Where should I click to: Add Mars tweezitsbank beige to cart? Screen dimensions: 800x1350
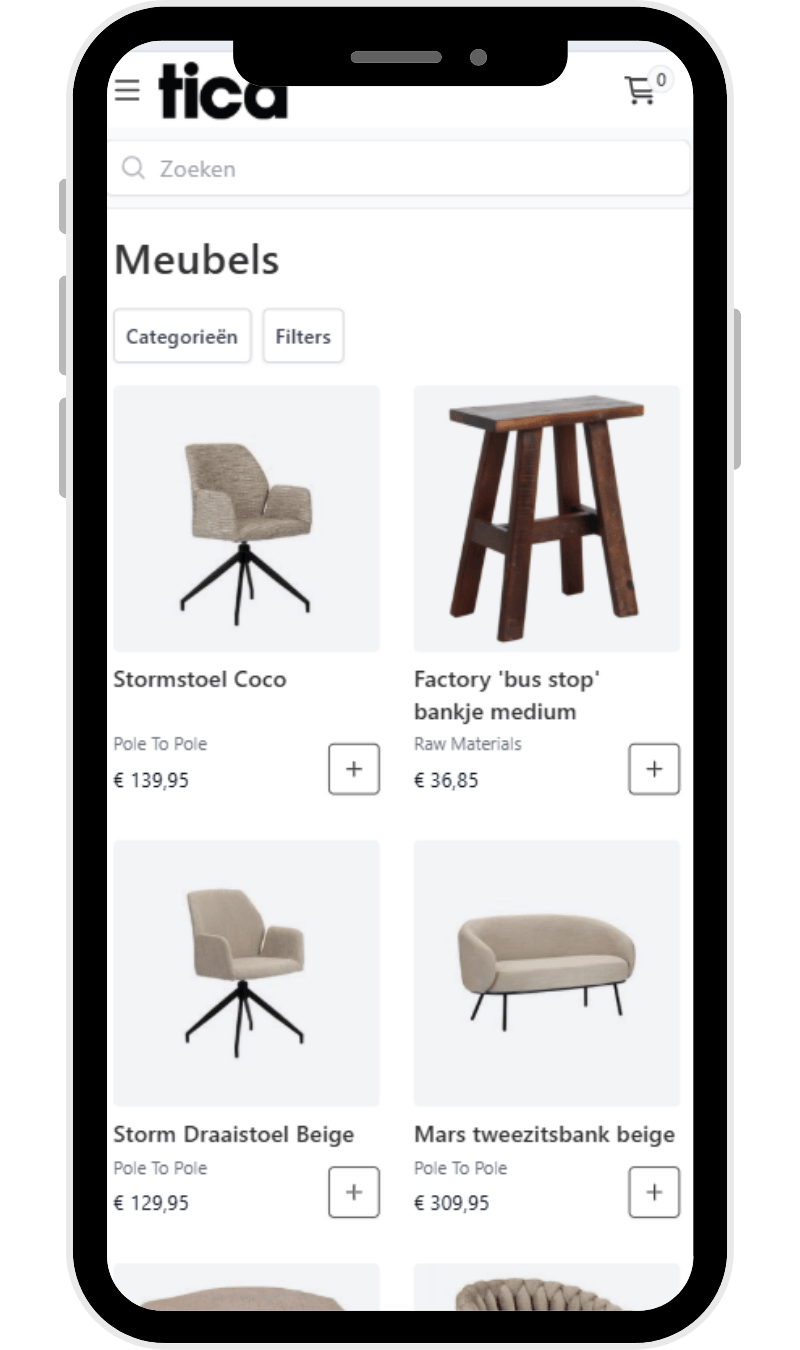tap(654, 1192)
